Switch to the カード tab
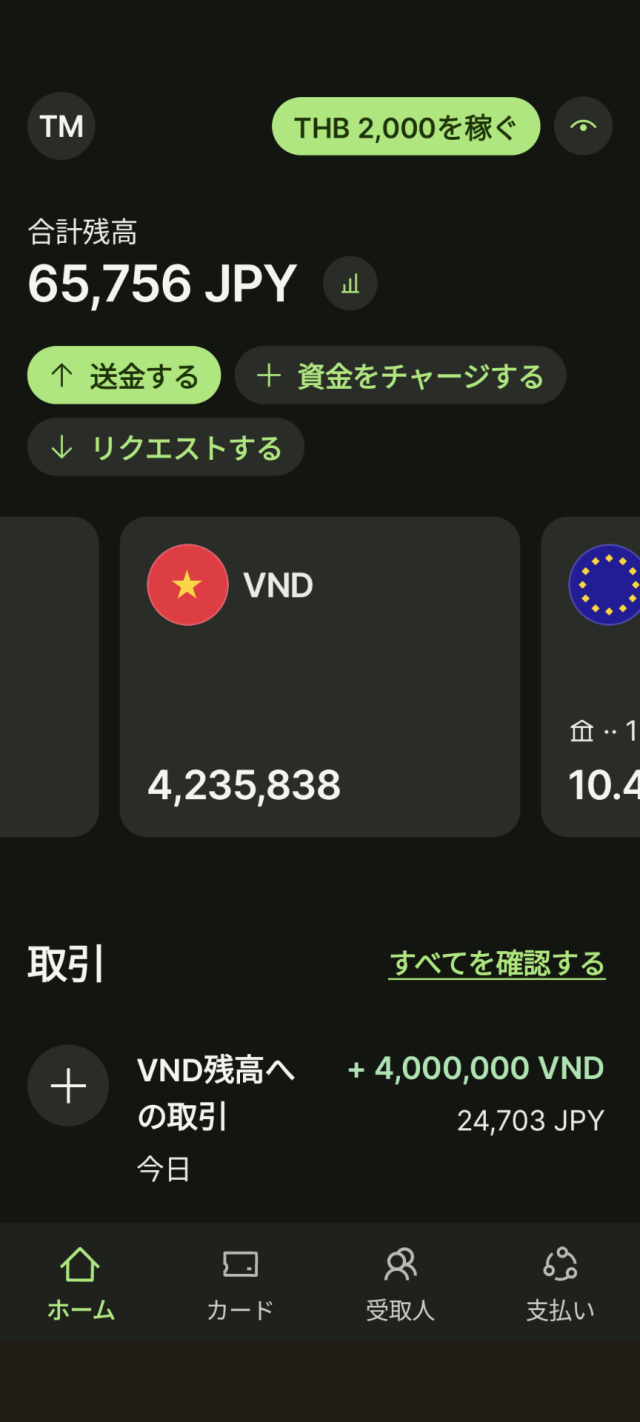640x1422 pixels. [x=240, y=1282]
